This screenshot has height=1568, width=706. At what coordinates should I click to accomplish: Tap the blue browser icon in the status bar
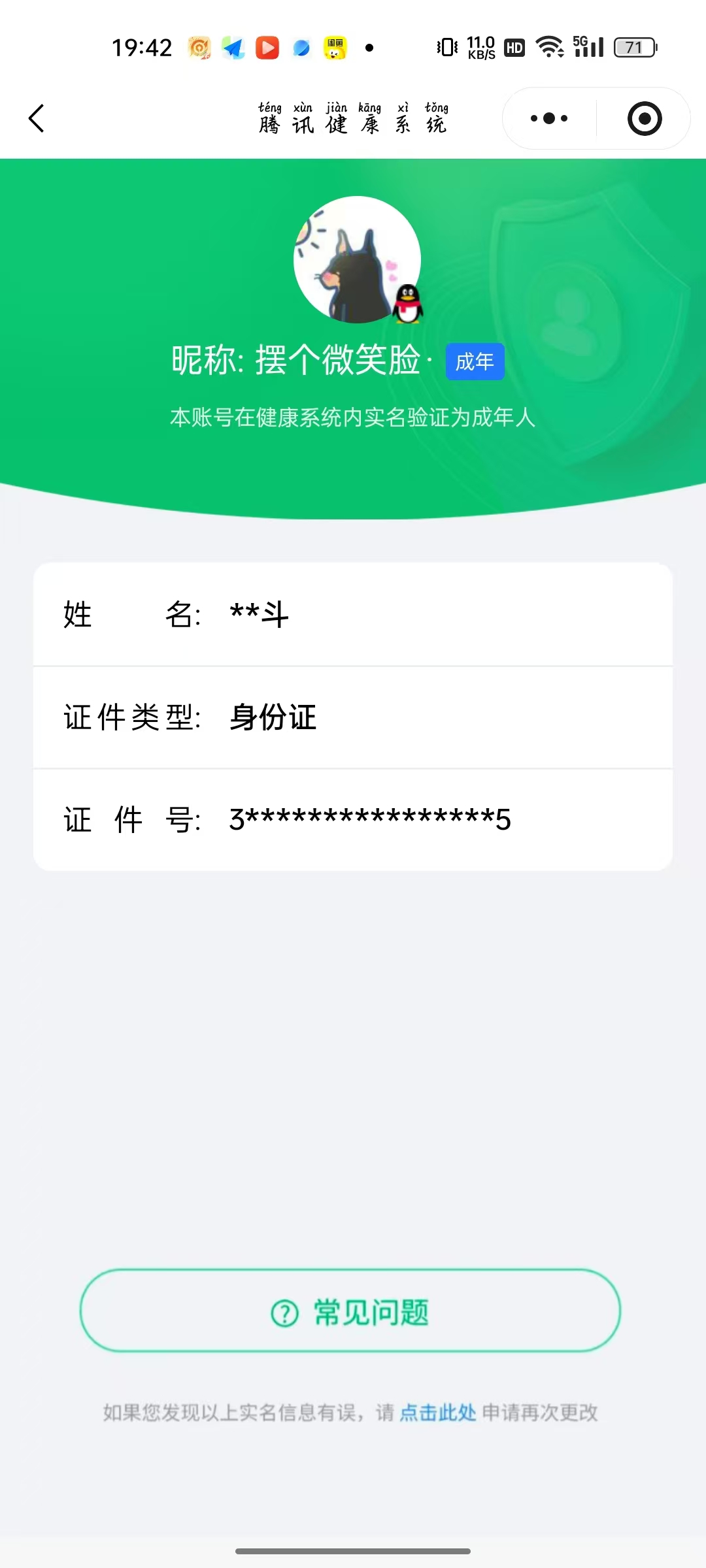click(301, 47)
